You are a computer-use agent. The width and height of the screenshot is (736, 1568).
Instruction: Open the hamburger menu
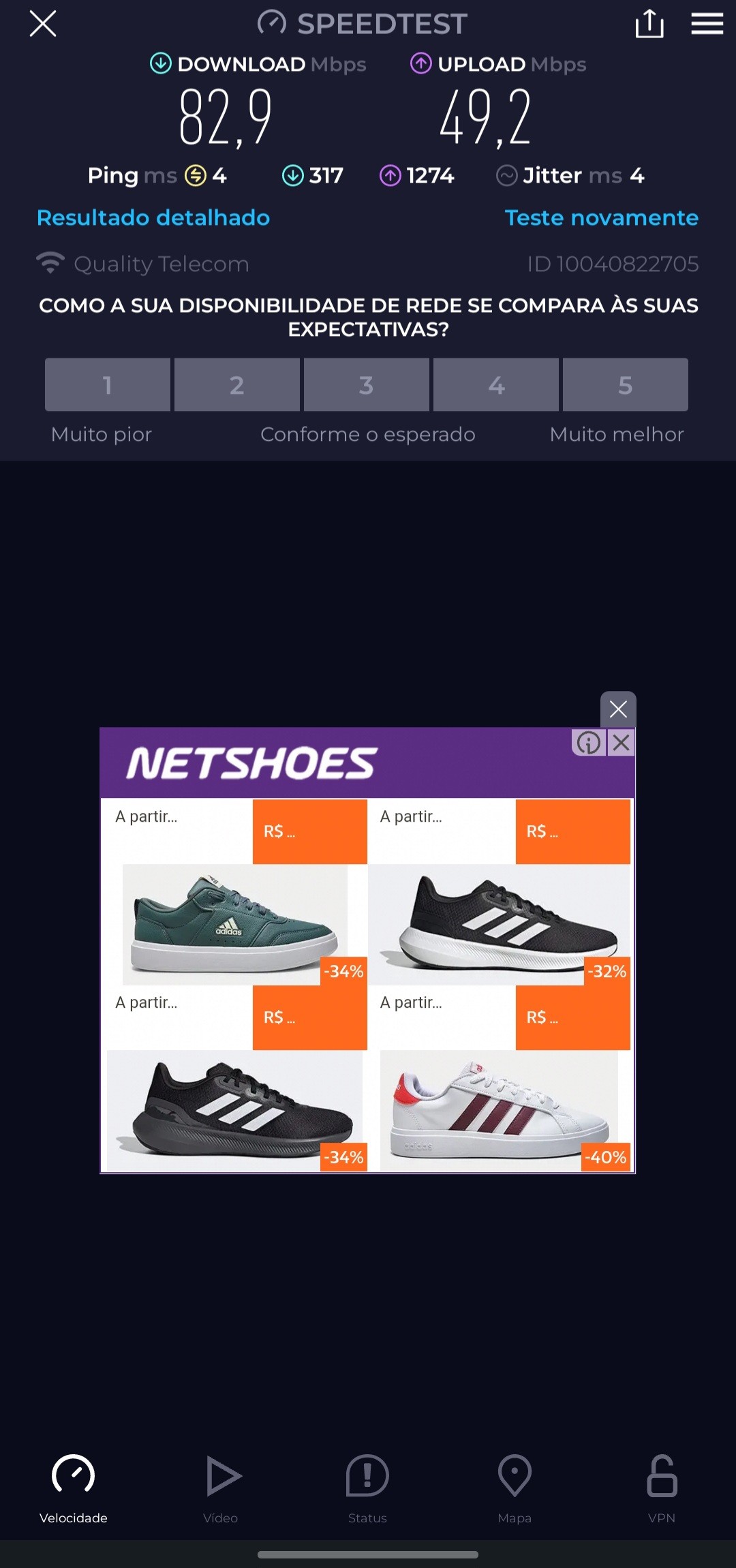point(707,24)
